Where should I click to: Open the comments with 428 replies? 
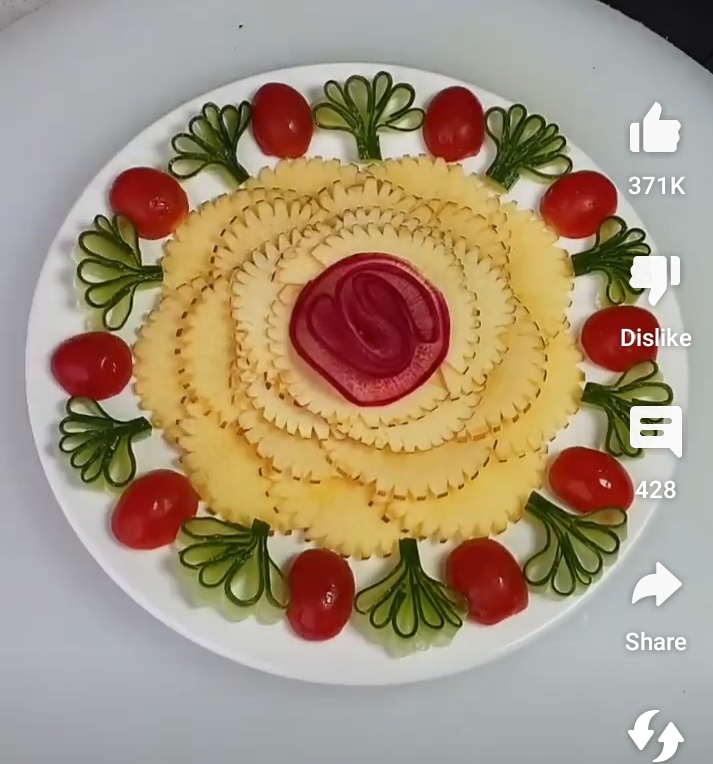click(x=656, y=432)
